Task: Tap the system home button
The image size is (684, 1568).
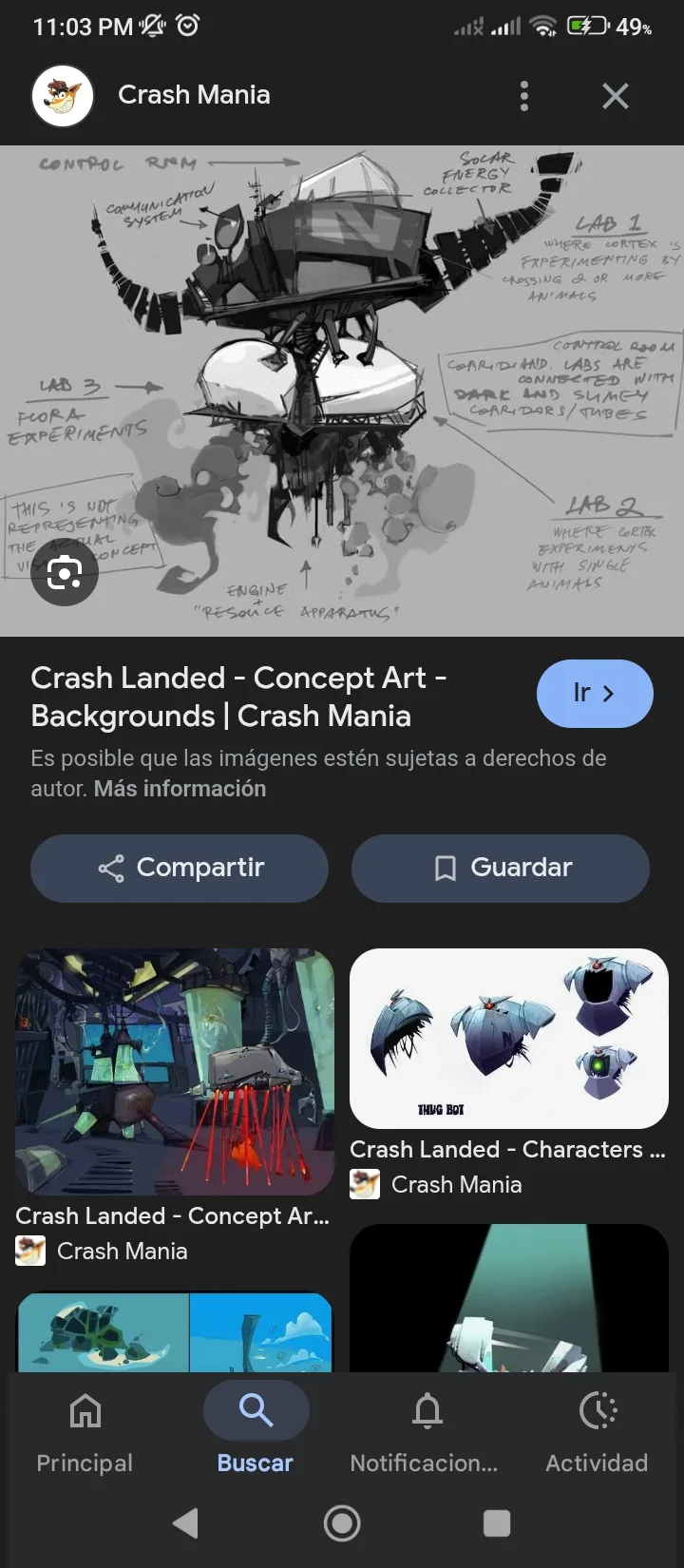Action: [x=342, y=1524]
